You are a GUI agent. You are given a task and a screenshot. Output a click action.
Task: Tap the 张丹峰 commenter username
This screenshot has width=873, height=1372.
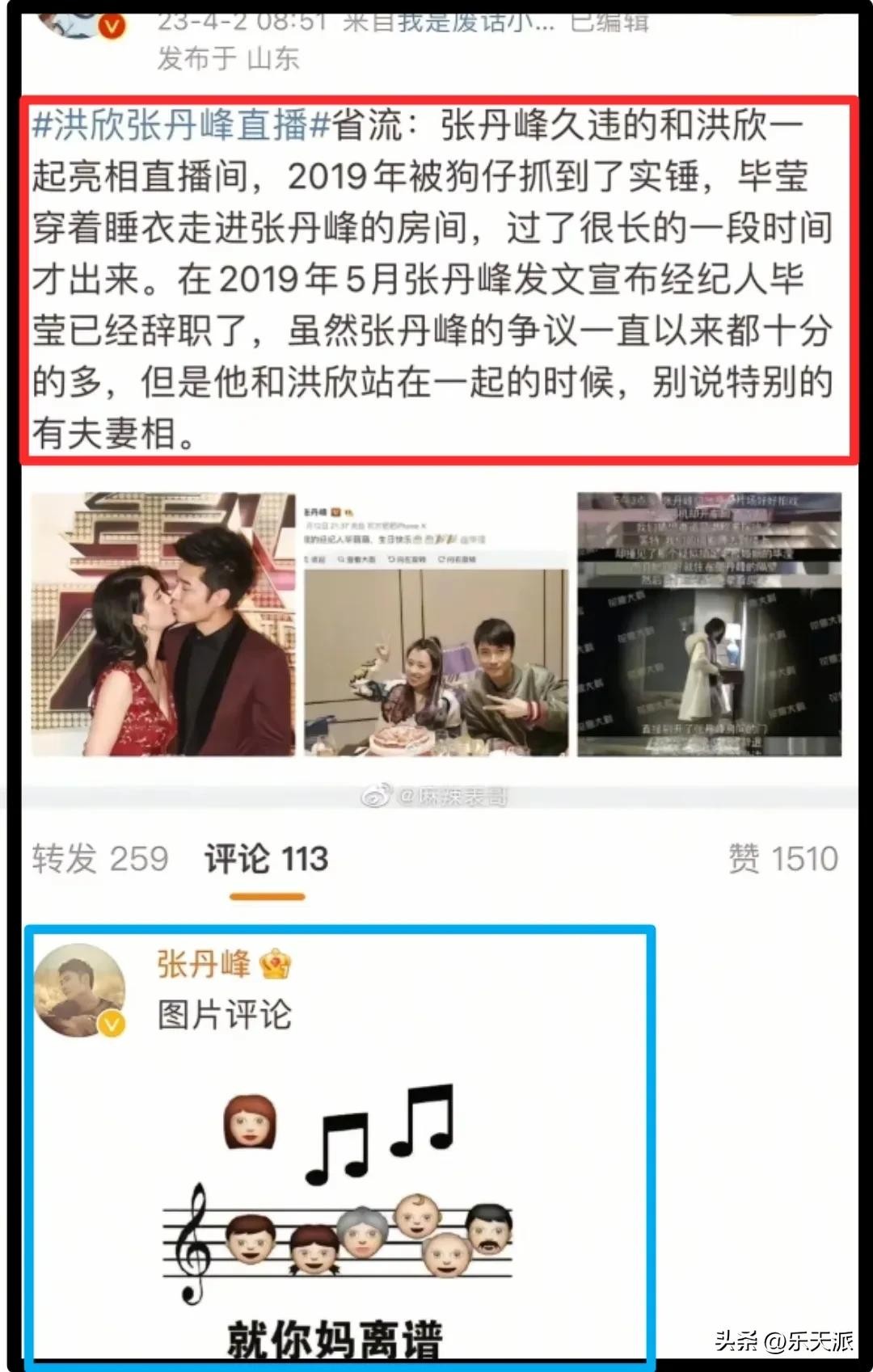pyautogui.click(x=204, y=964)
